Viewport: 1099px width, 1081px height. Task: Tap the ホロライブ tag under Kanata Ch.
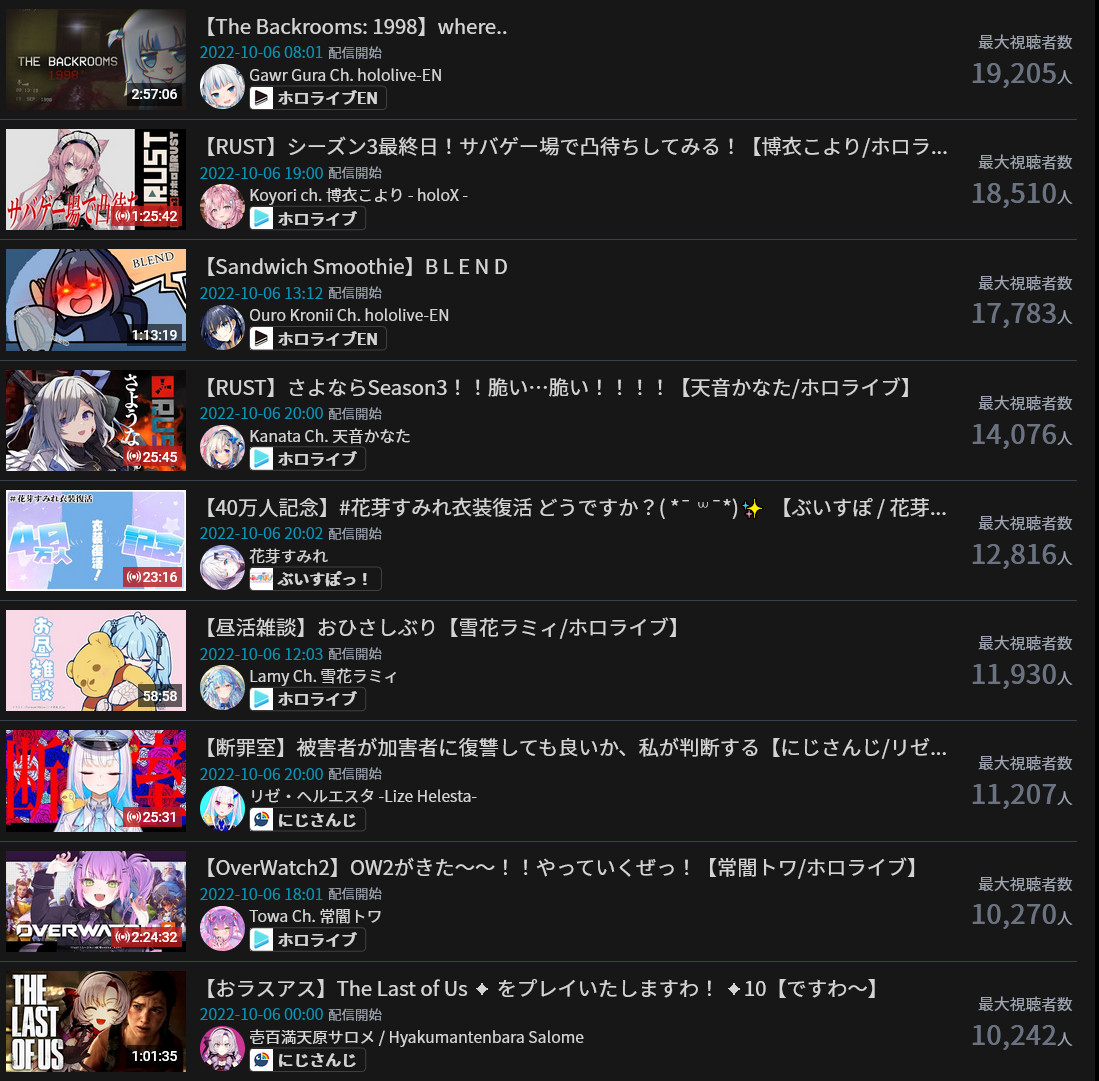(x=307, y=459)
